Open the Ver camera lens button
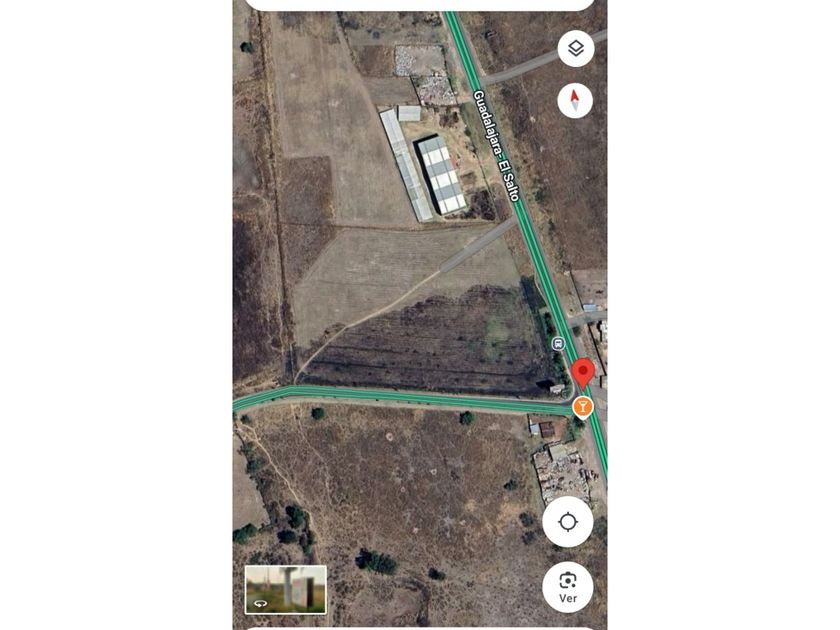This screenshot has height=630, width=840. tap(568, 587)
